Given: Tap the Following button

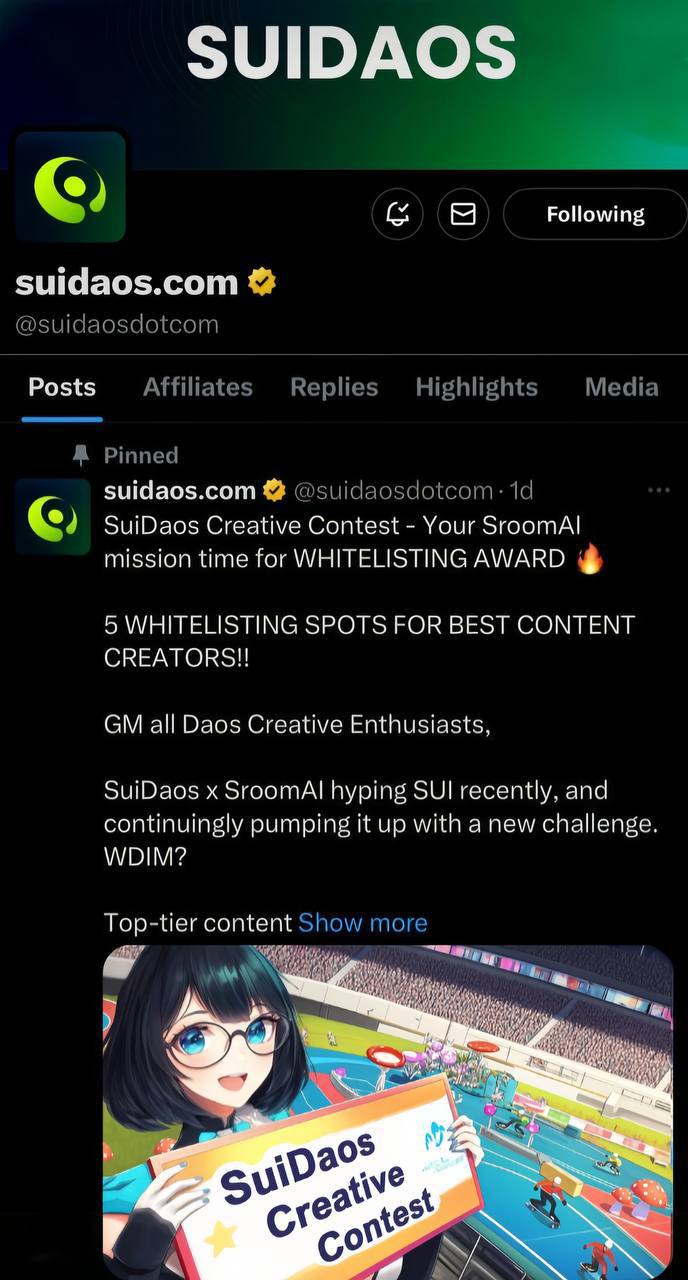Looking at the screenshot, I should coord(595,214).
